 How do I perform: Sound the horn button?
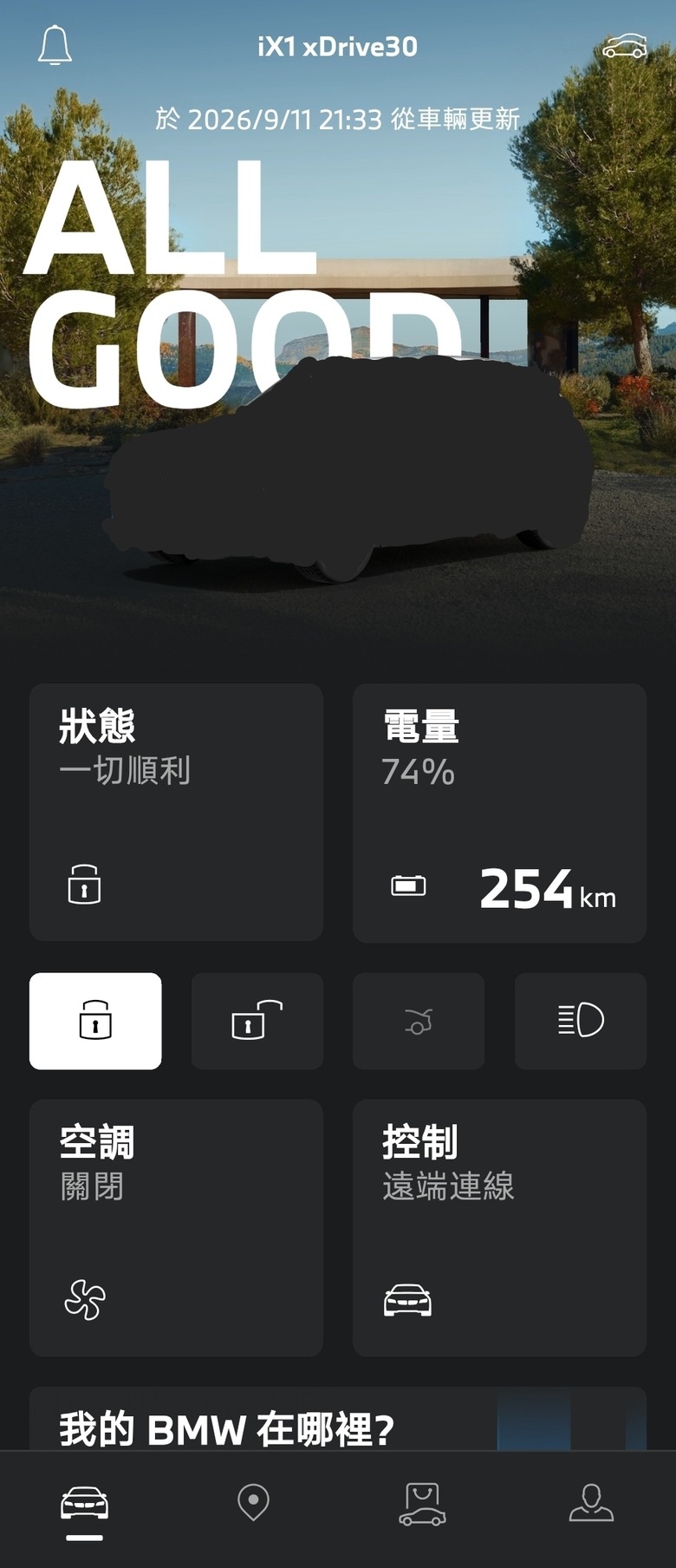[x=419, y=1021]
